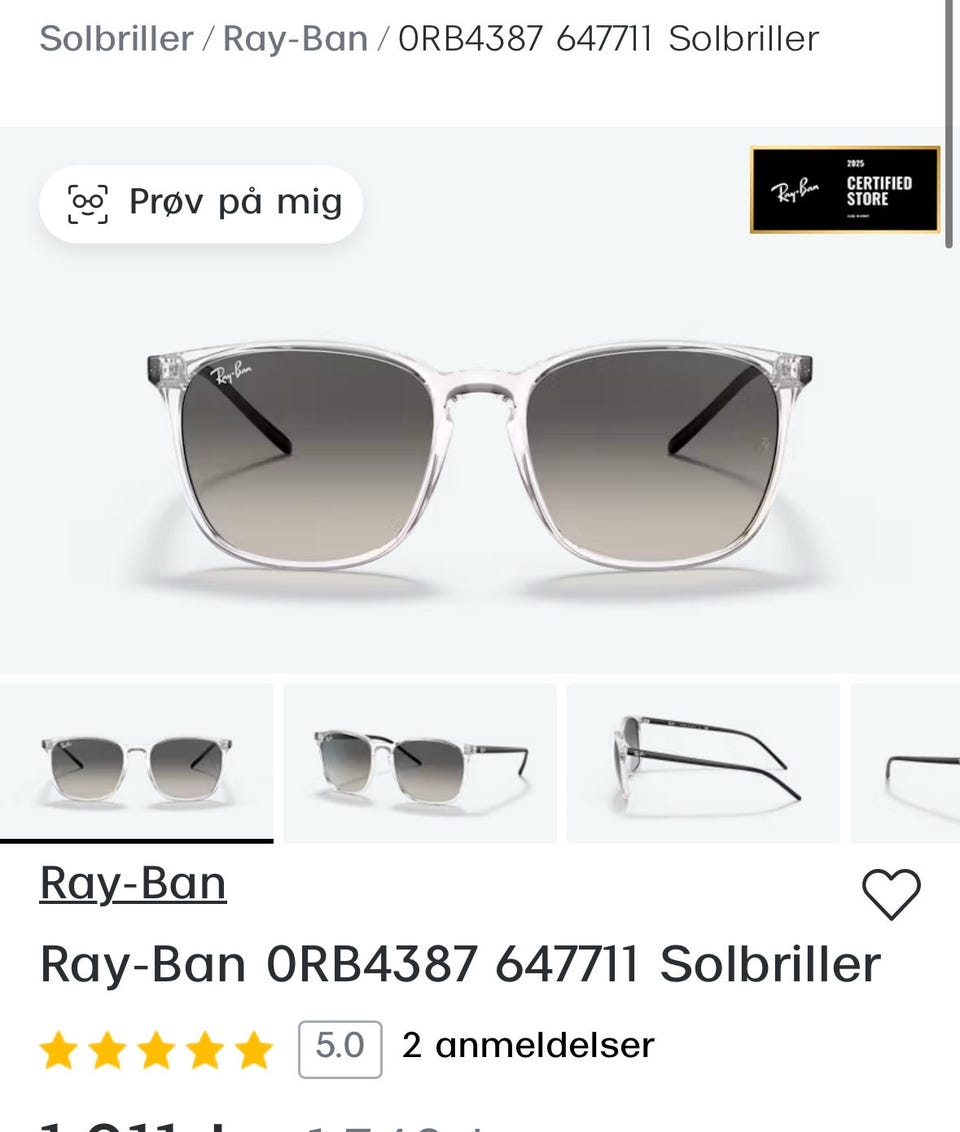Viewport: 960px width, 1132px height.
Task: Add sunglasses to wishlist with heart icon
Action: (890, 893)
